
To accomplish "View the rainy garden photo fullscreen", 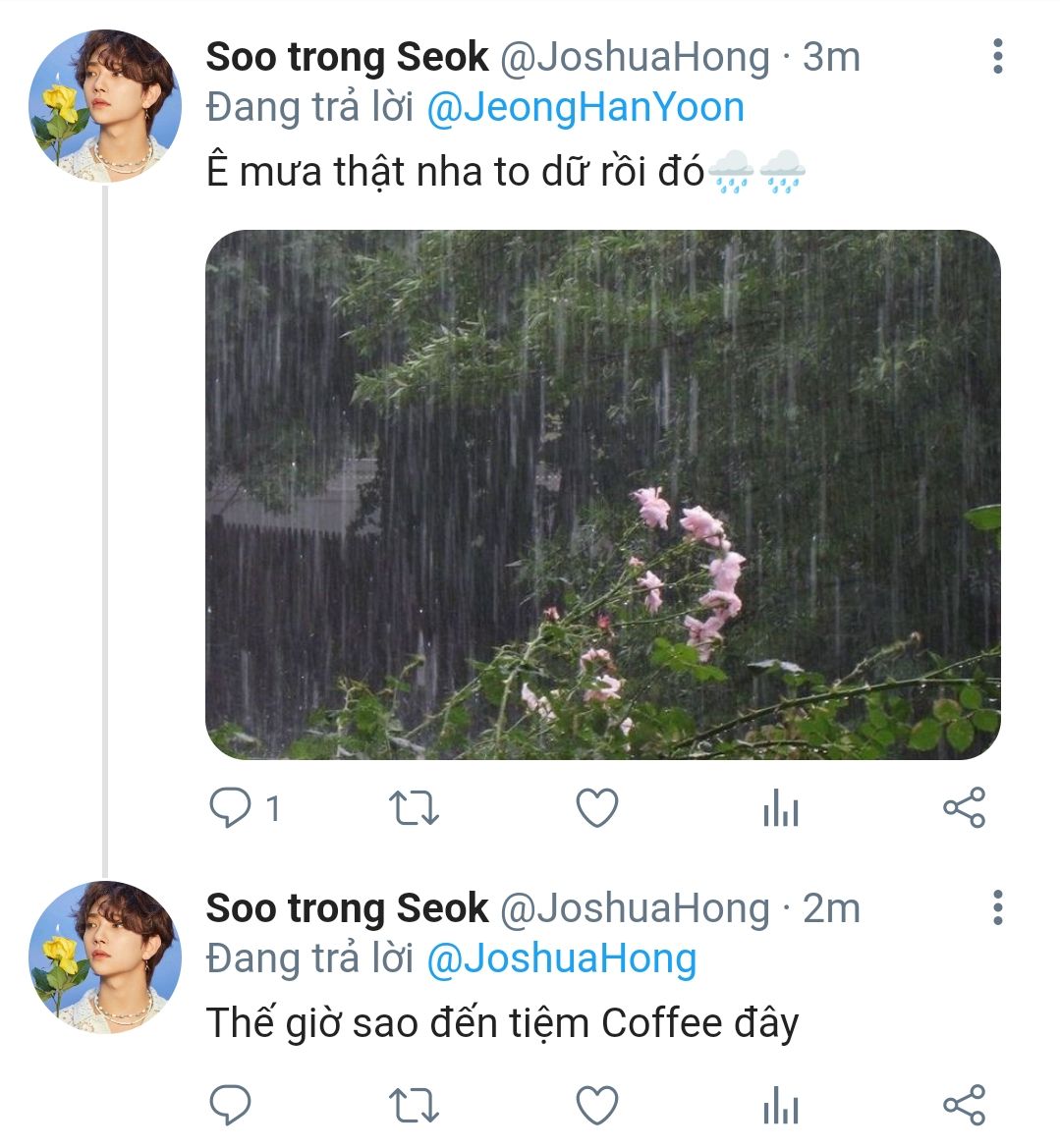I will point(602,494).
